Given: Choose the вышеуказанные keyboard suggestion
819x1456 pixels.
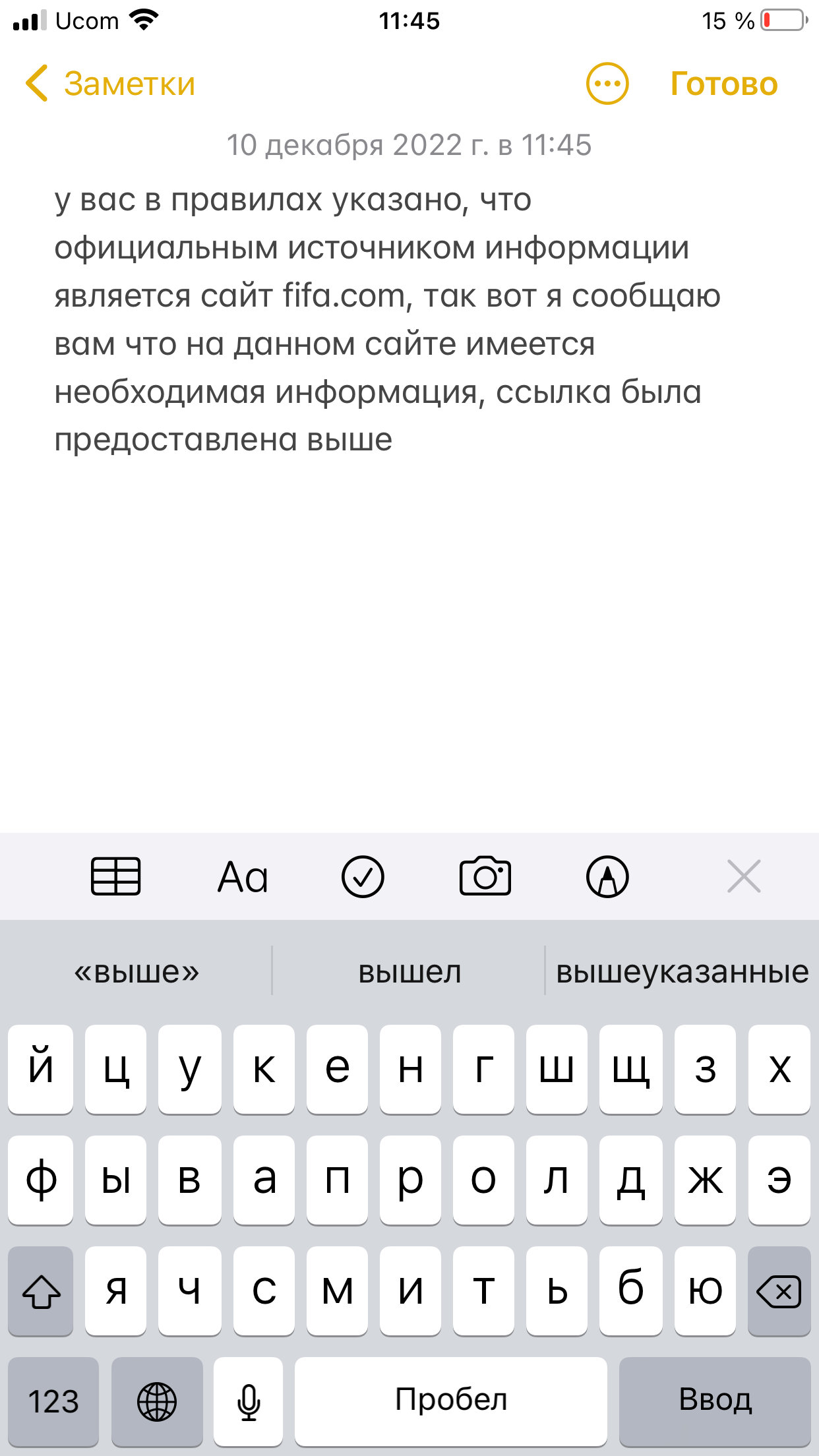Looking at the screenshot, I should click(x=682, y=971).
